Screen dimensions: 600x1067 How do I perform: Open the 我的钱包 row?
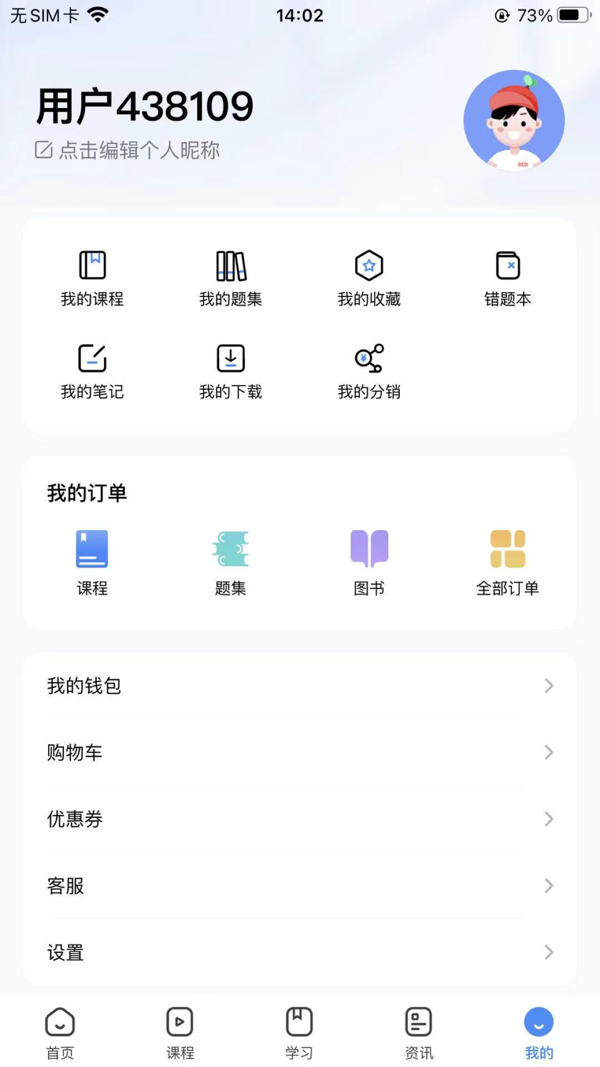[300, 686]
